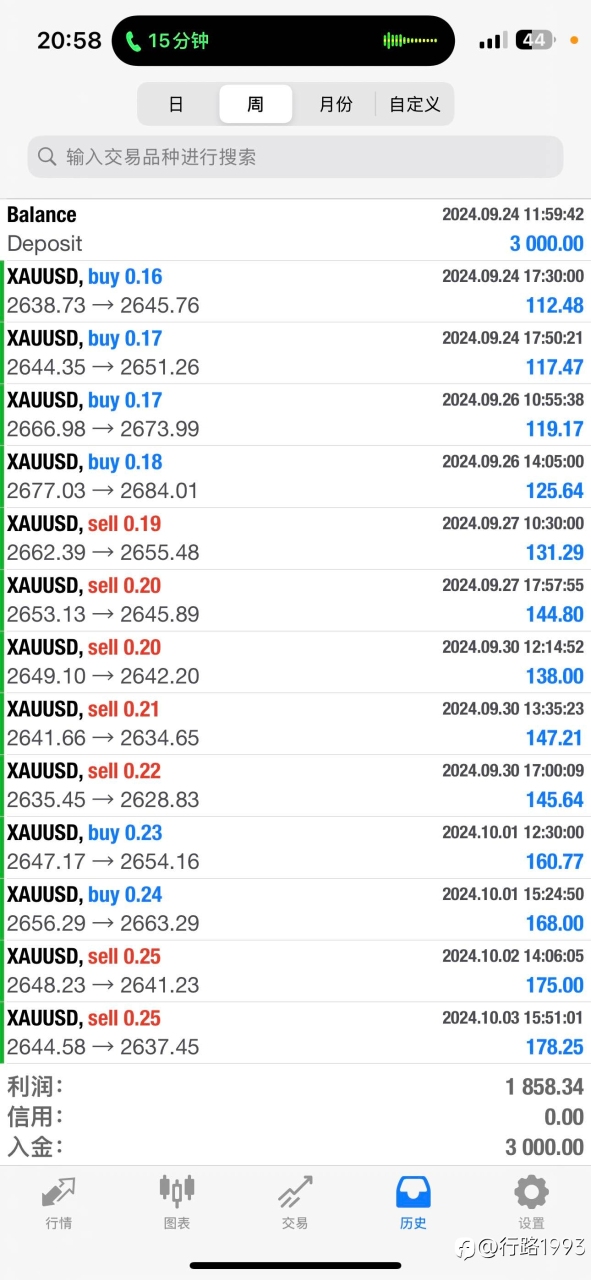This screenshot has height=1280, width=591.
Task: Open the 设置 settings tab
Action: click(531, 1202)
